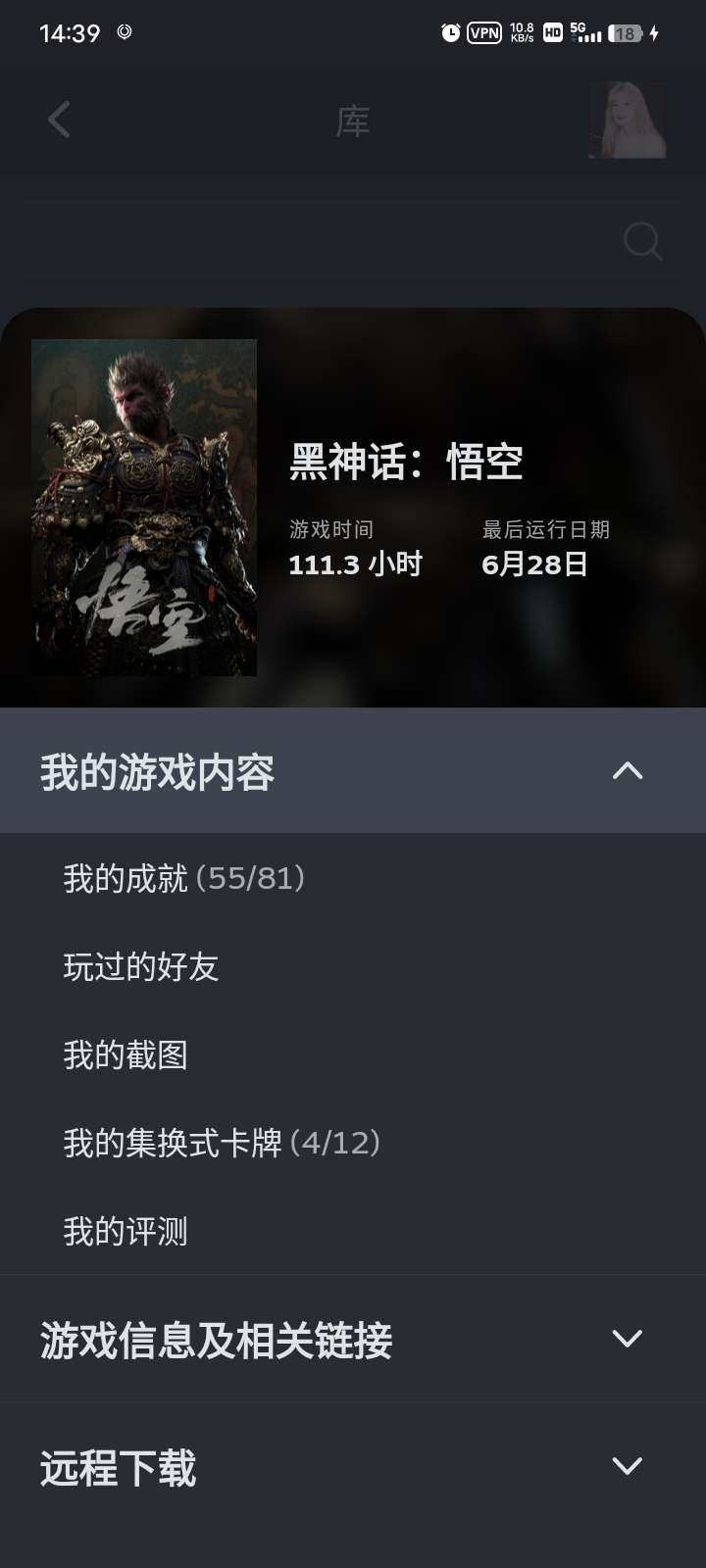The width and height of the screenshot is (706, 1568).
Task: Open the profile avatar in the header
Action: (628, 121)
